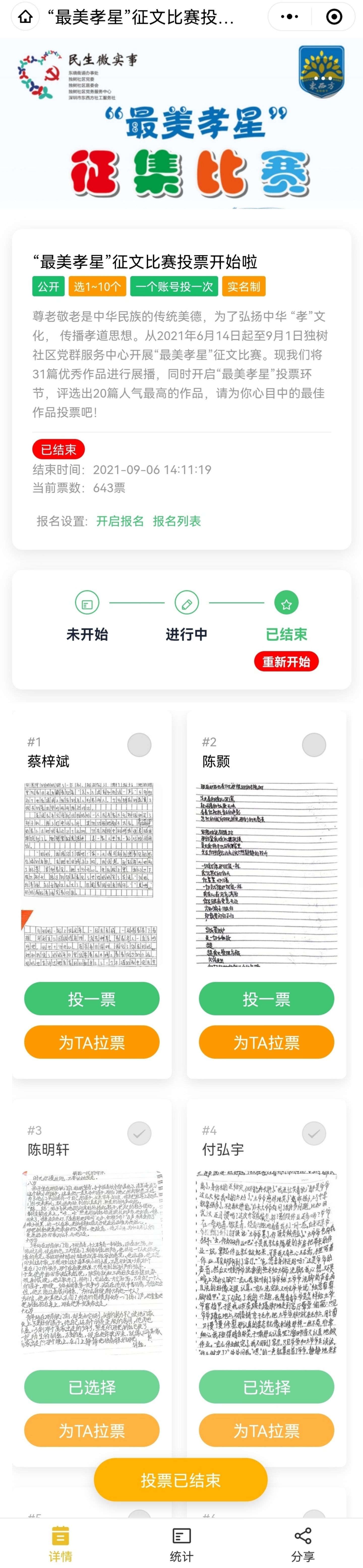Image resolution: width=363 pixels, height=1568 pixels.
Task: Uncheck the selection circle for 陈明轩
Action: (139, 1133)
